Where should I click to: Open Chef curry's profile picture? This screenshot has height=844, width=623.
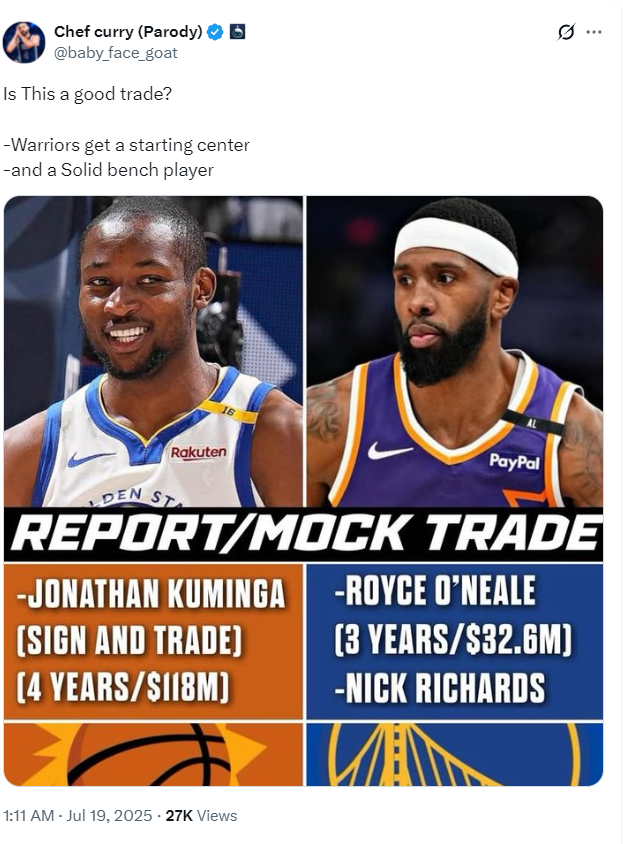click(24, 42)
